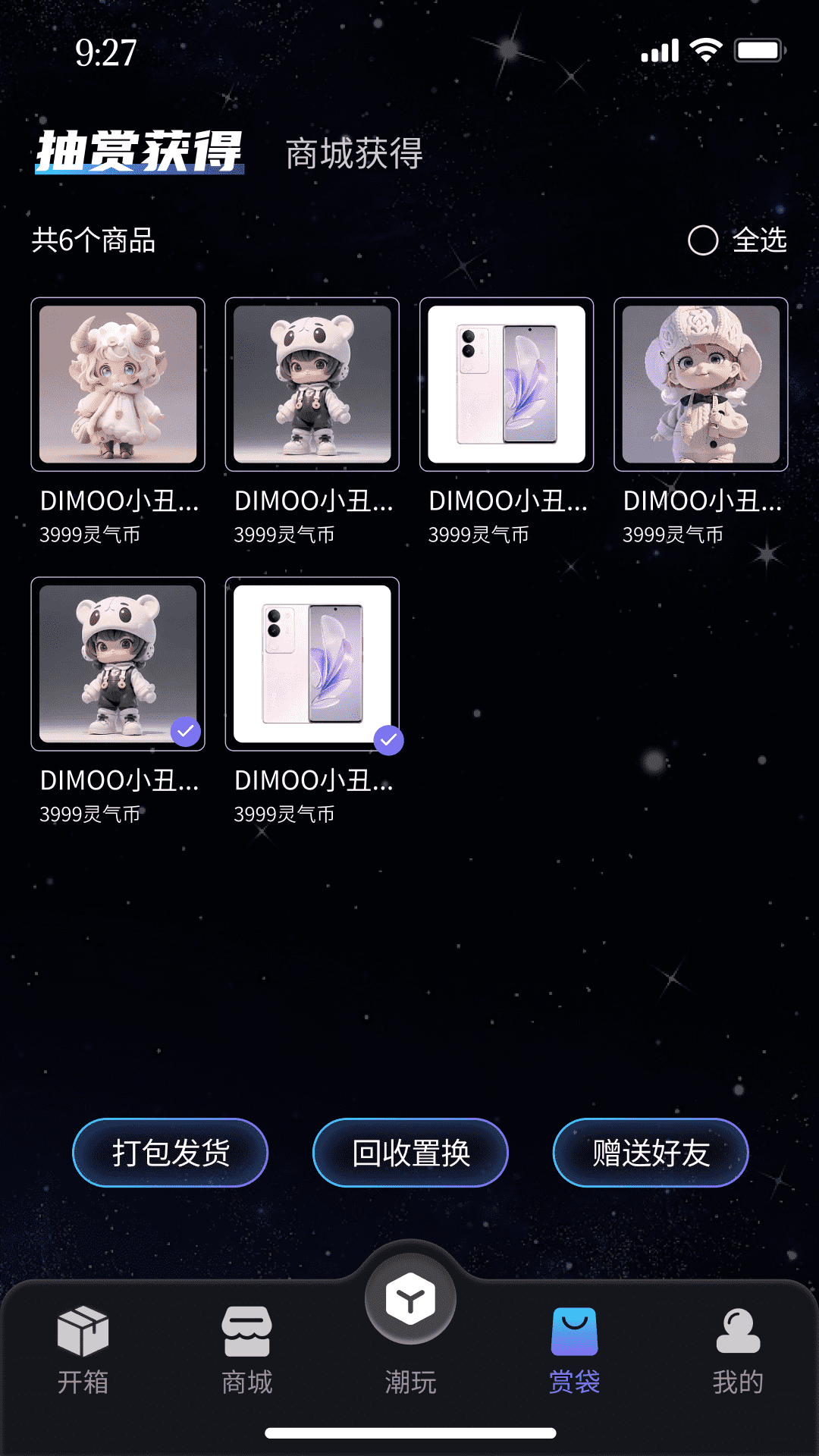This screenshot has width=819, height=1456.
Task: Tap the 回收置换 button
Action: point(410,1153)
